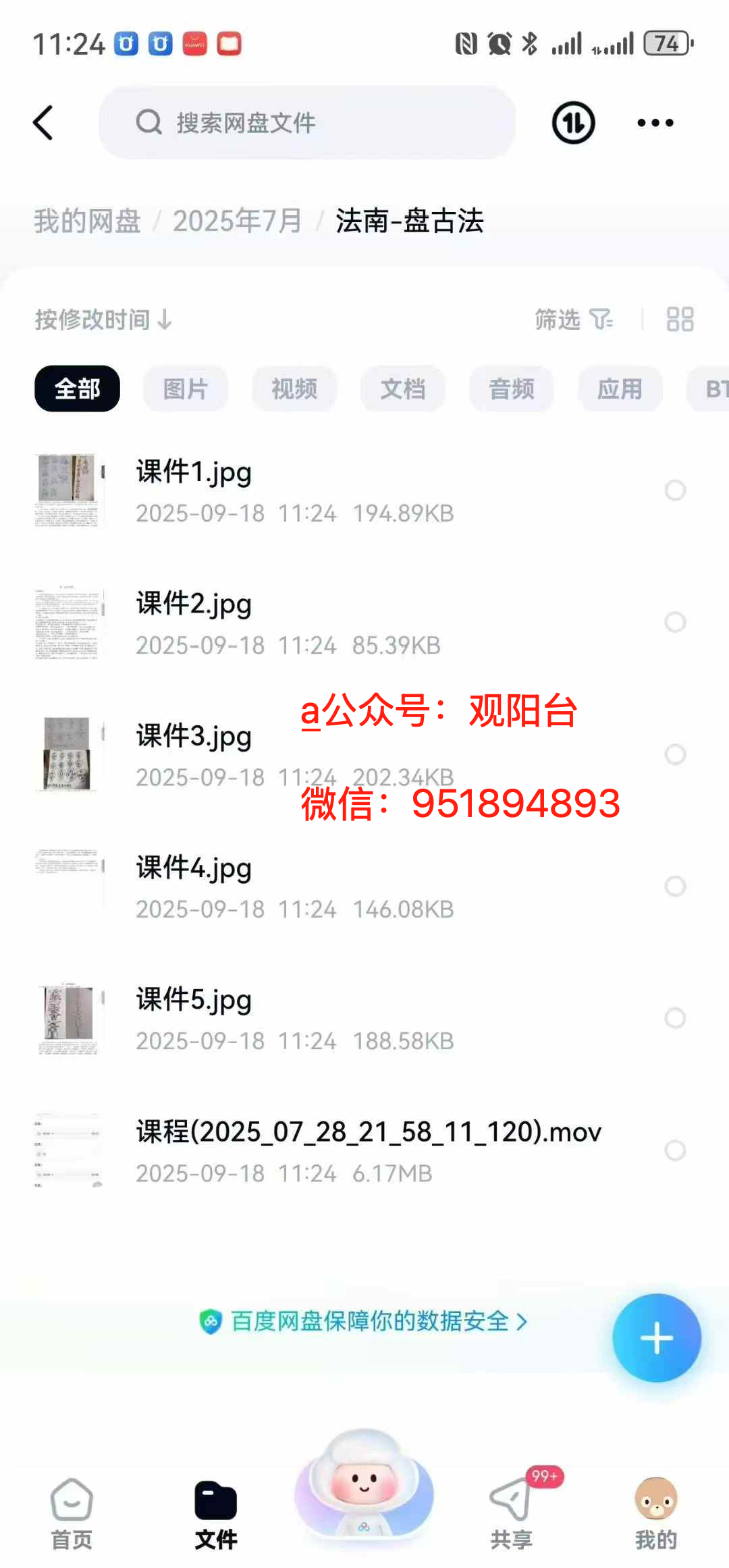Open the 课程 .mov video file

pyautogui.click(x=368, y=1133)
